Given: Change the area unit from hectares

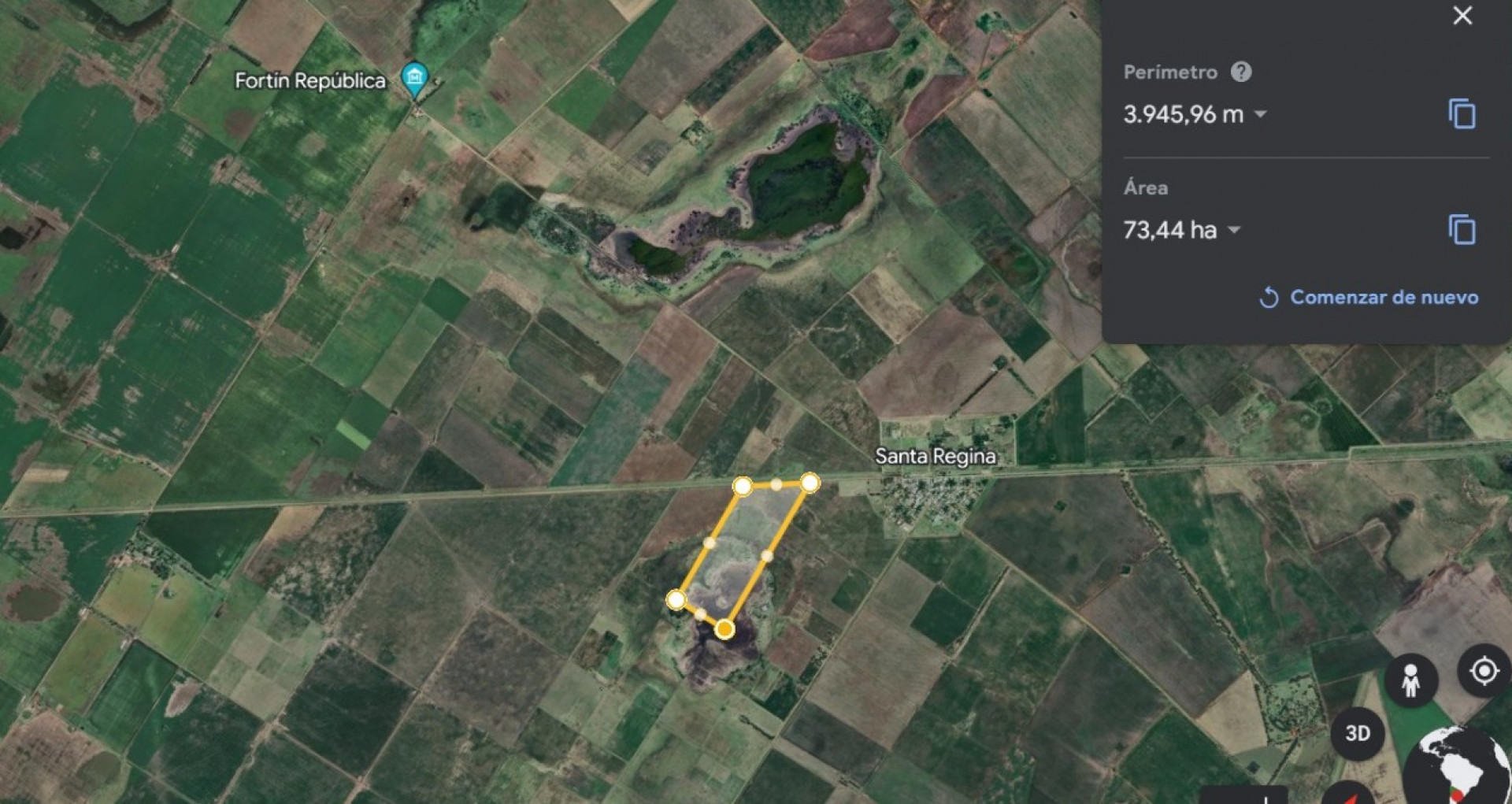Looking at the screenshot, I should pyautogui.click(x=1234, y=230).
